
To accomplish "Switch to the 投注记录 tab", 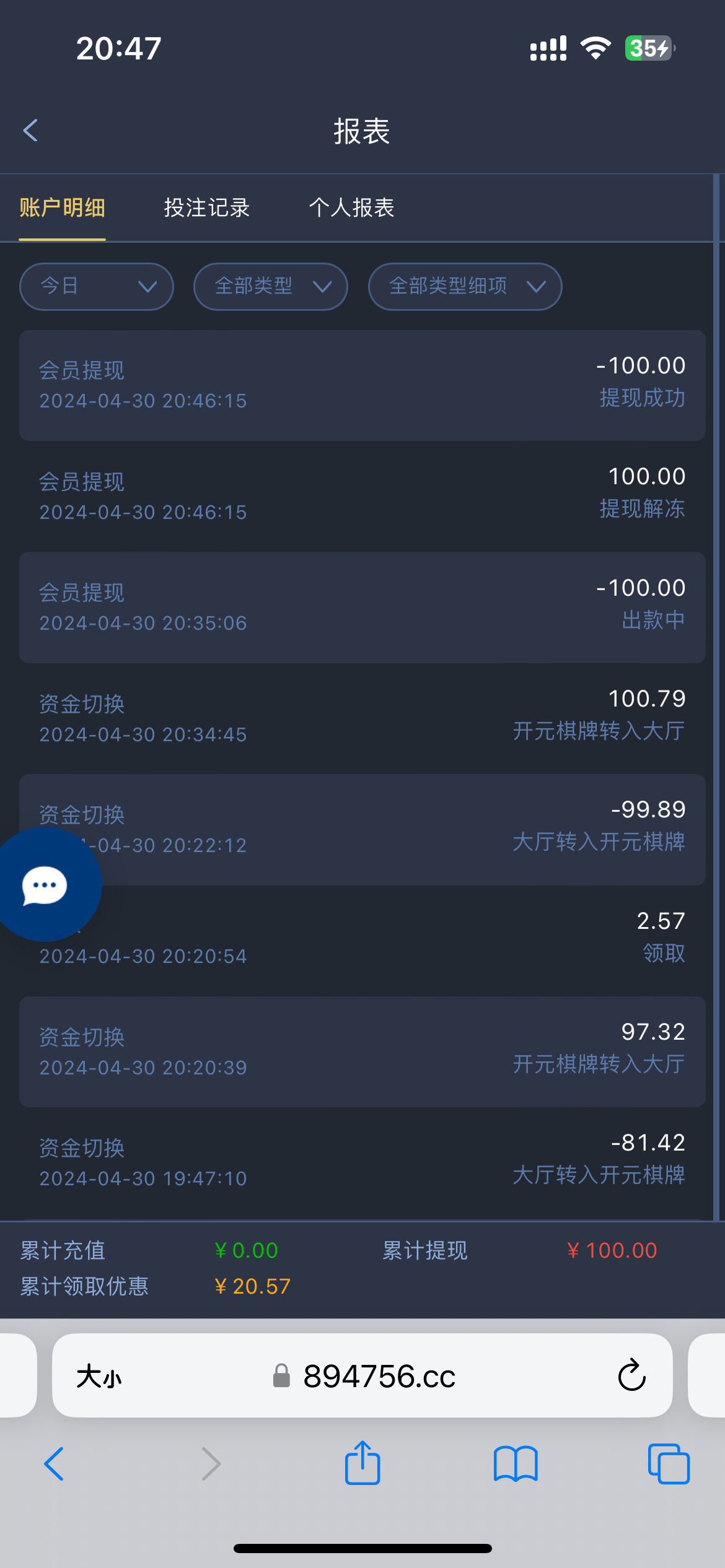I will [x=206, y=208].
